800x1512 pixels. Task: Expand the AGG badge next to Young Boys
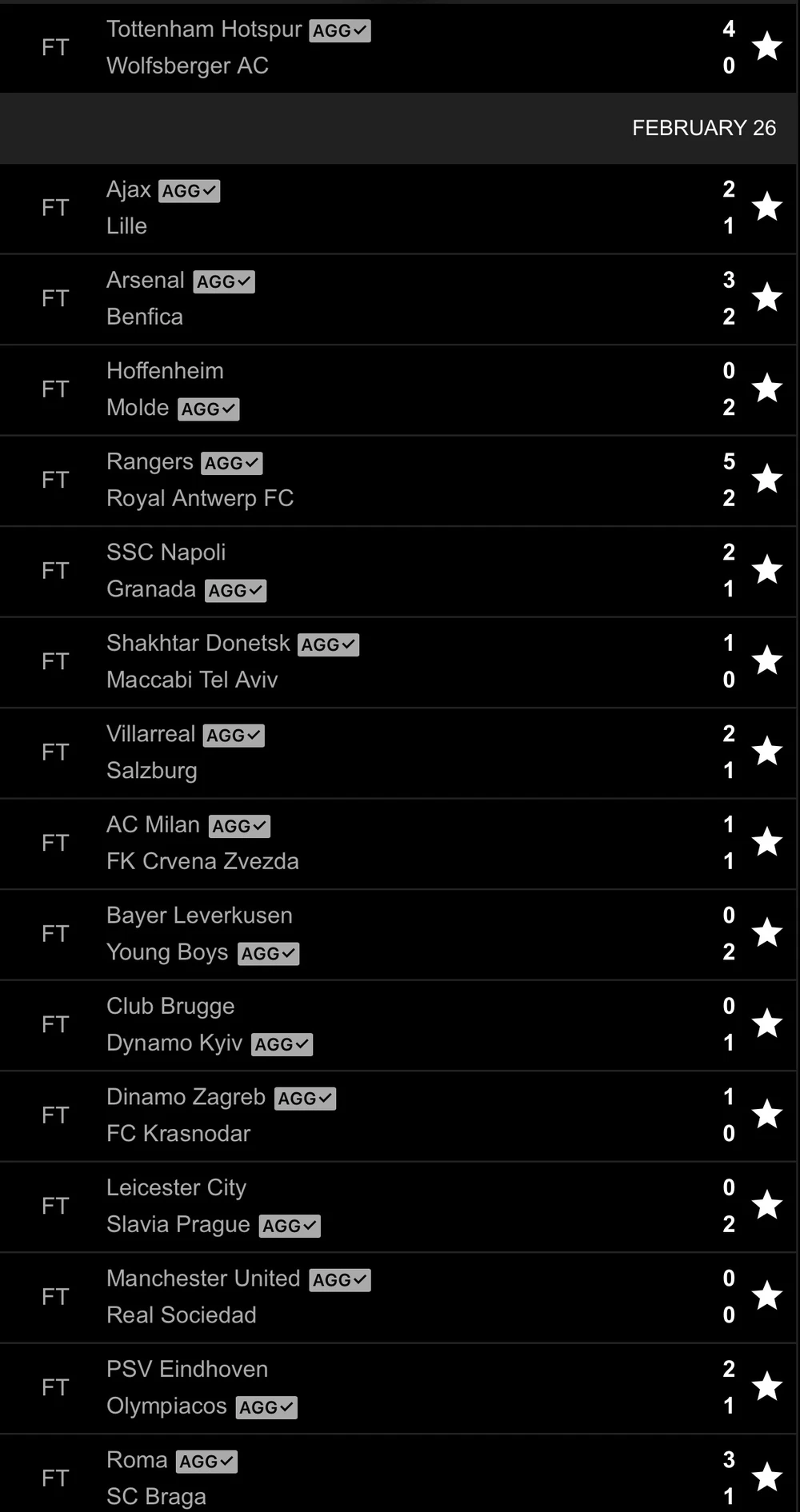click(268, 953)
